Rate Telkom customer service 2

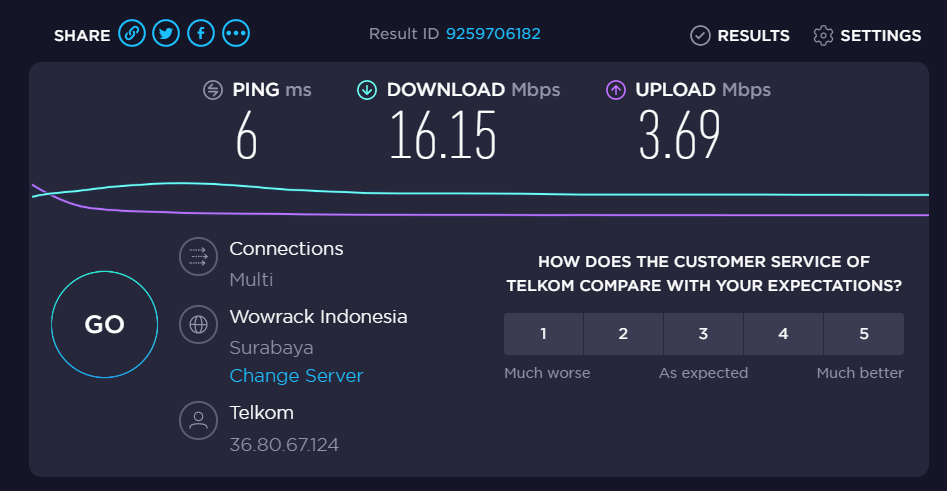click(x=623, y=334)
